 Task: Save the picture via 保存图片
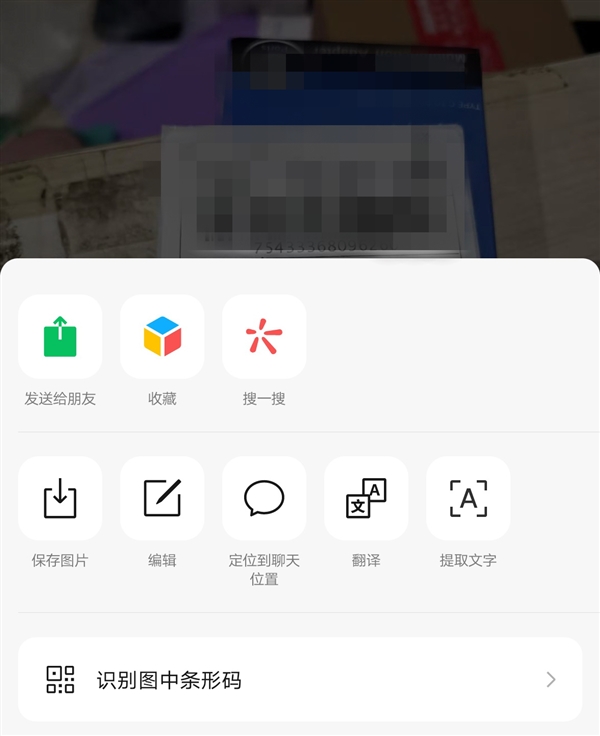[60, 498]
